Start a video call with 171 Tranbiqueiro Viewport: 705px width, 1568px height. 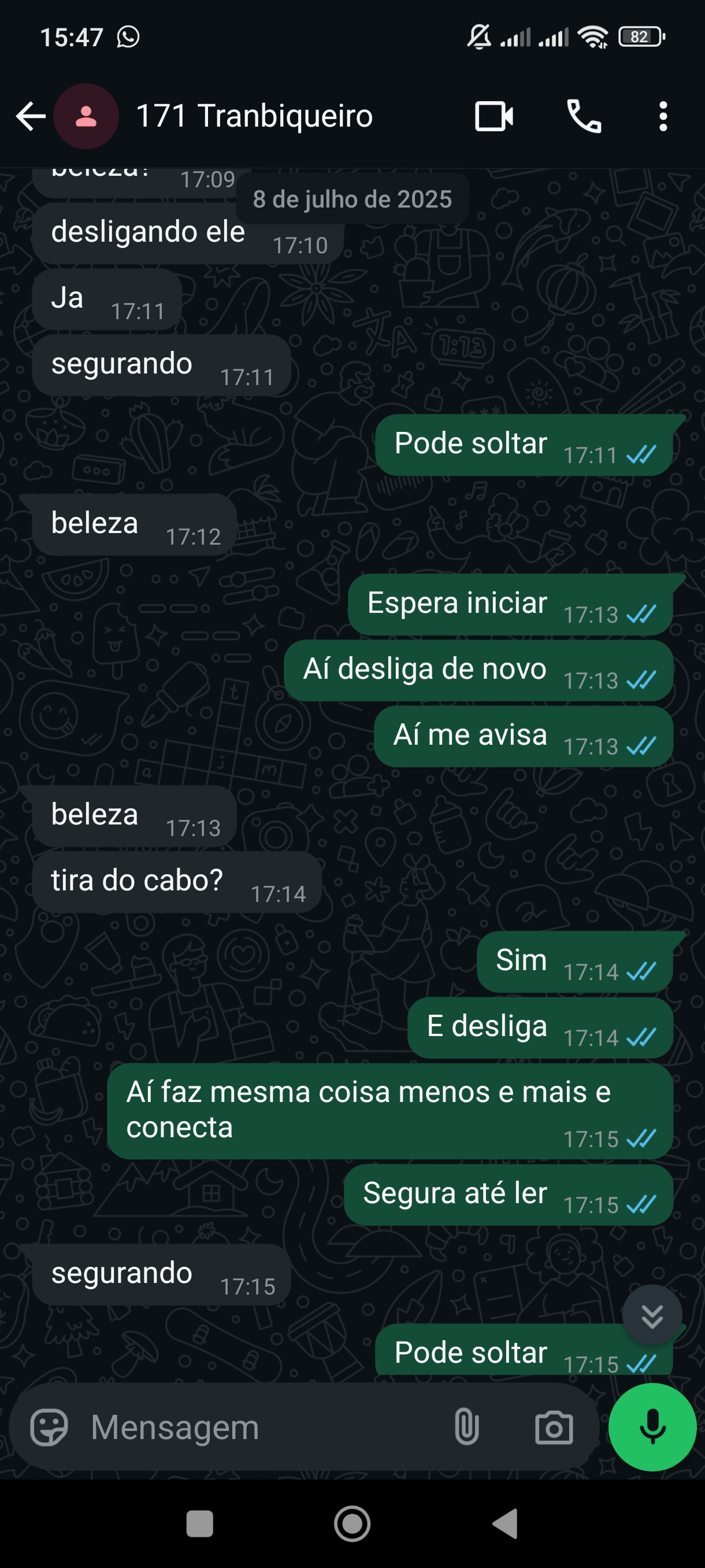pyautogui.click(x=493, y=116)
